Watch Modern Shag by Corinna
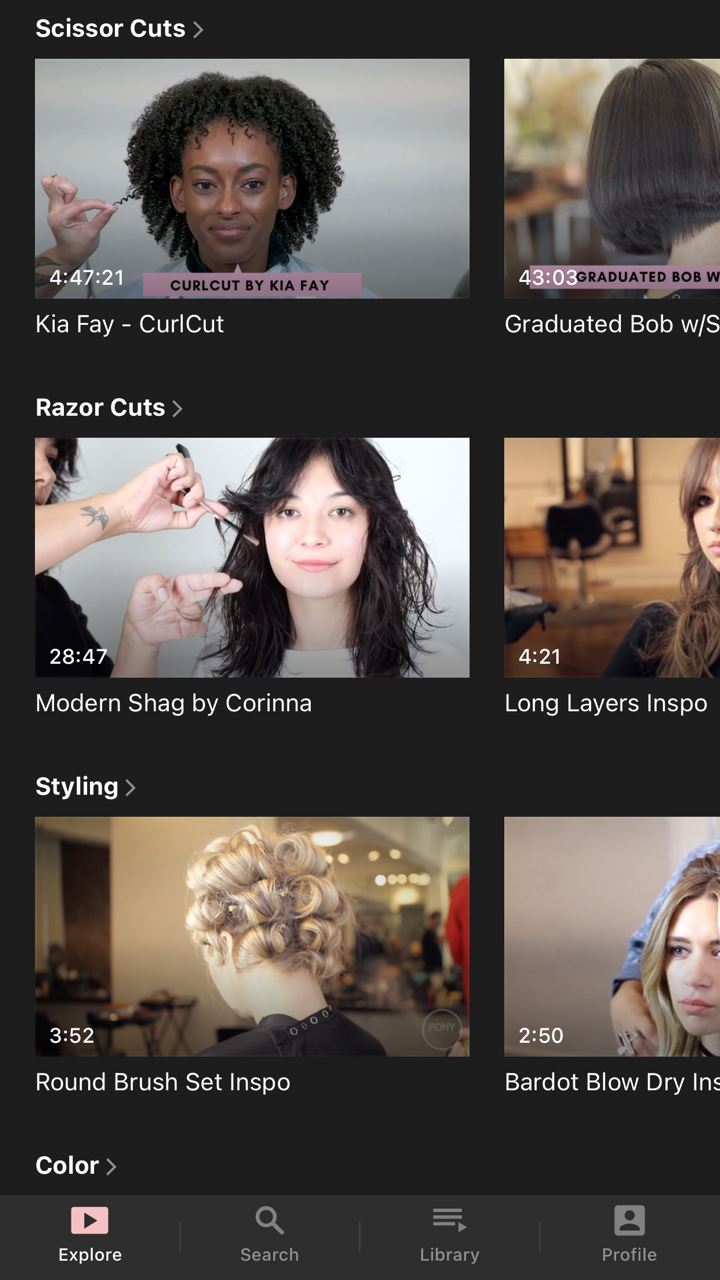Image resolution: width=720 pixels, height=1280 pixels. coord(252,557)
